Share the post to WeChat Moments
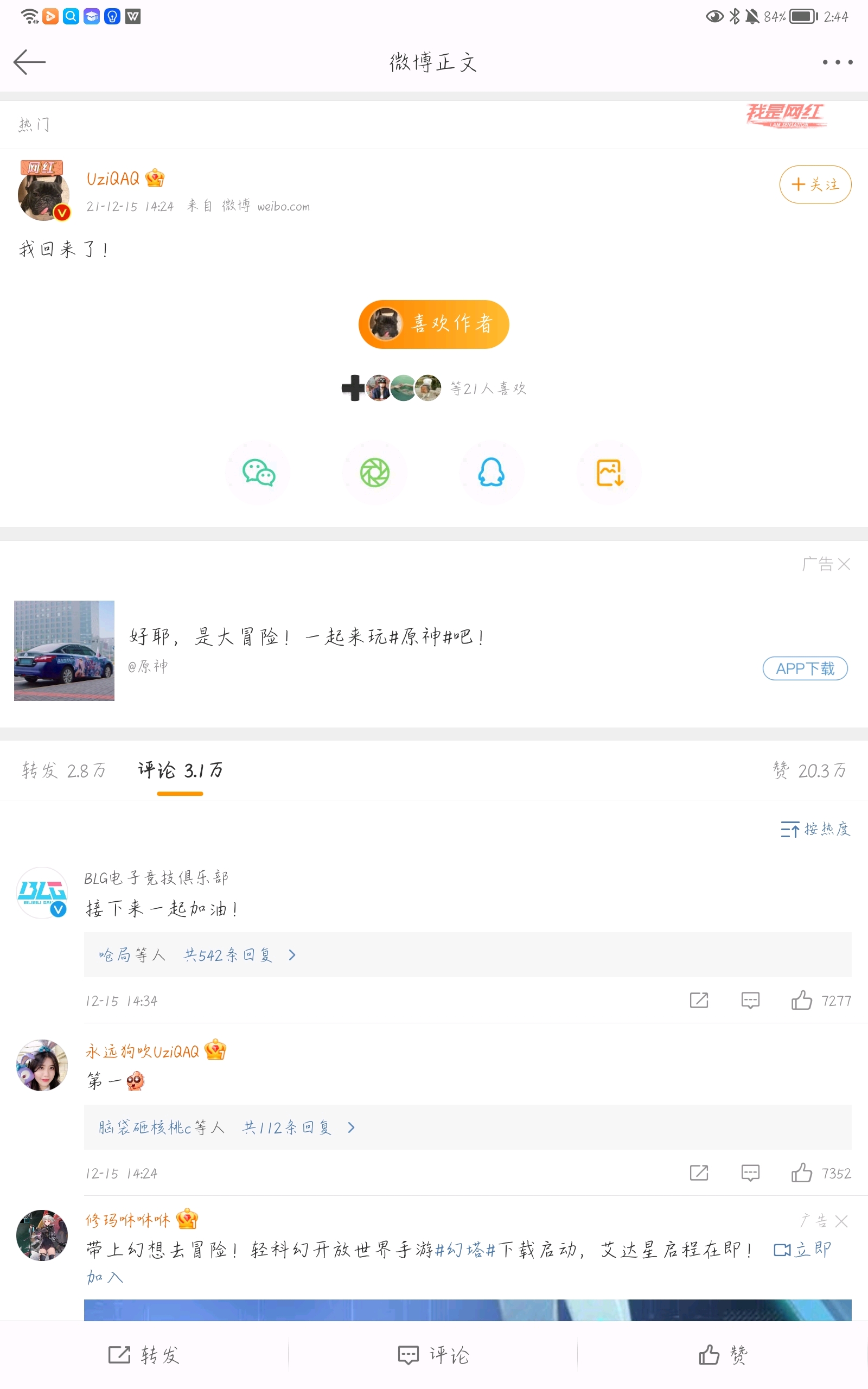Image resolution: width=868 pixels, height=1389 pixels. click(375, 473)
